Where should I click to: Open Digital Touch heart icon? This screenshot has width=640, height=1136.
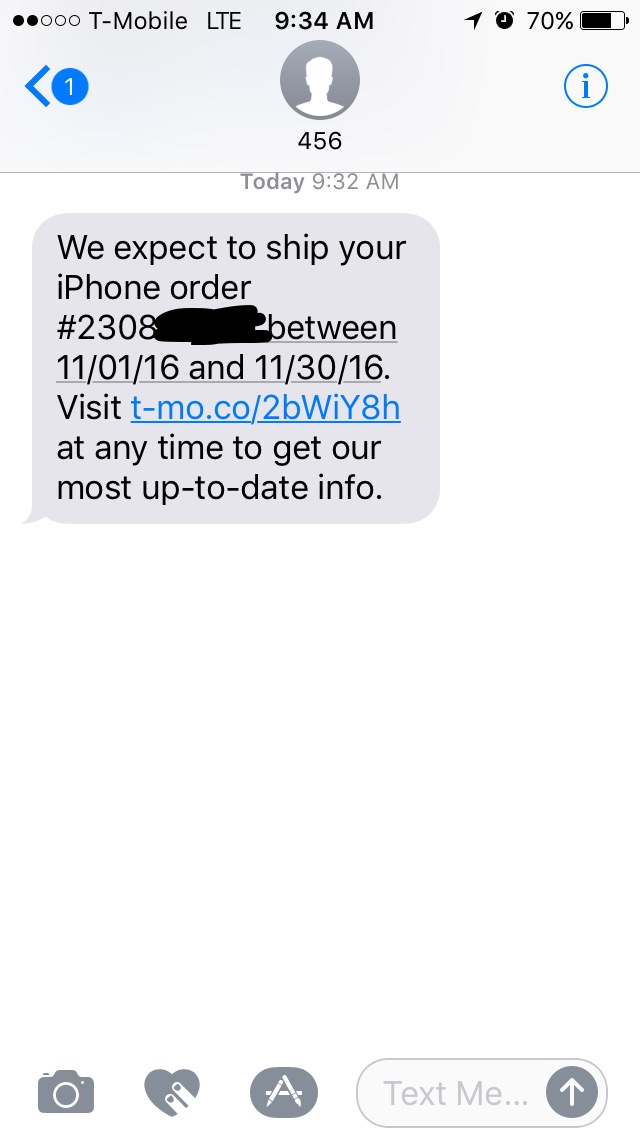[172, 1092]
